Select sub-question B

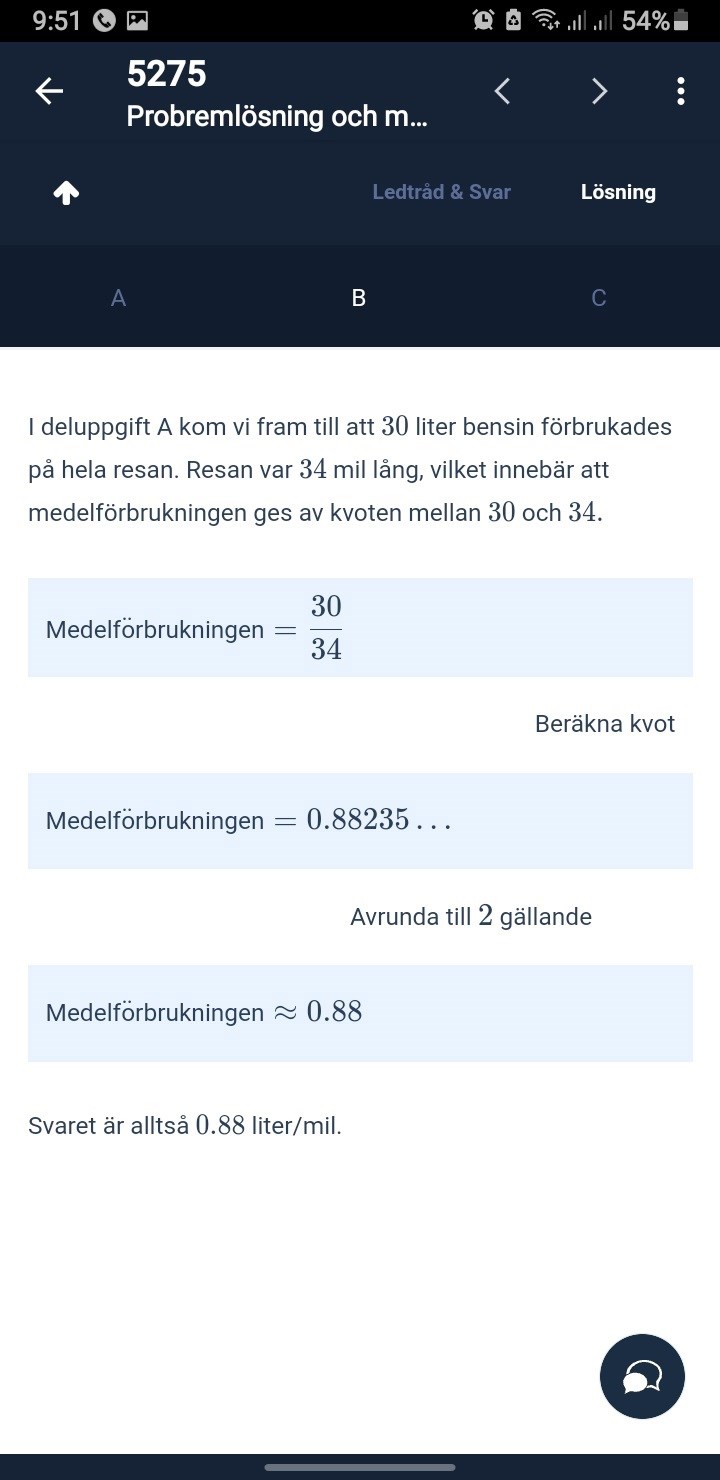pyautogui.click(x=359, y=298)
